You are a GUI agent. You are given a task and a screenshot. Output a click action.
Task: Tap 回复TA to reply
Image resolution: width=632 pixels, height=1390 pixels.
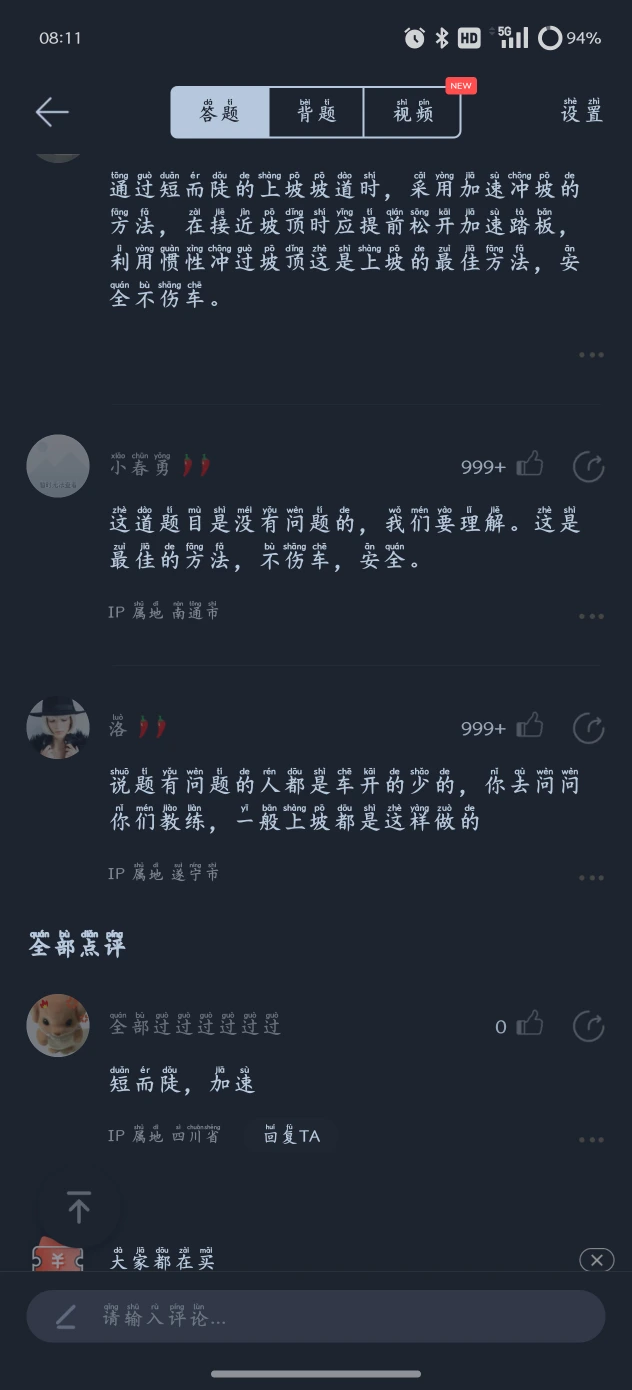pos(292,1136)
